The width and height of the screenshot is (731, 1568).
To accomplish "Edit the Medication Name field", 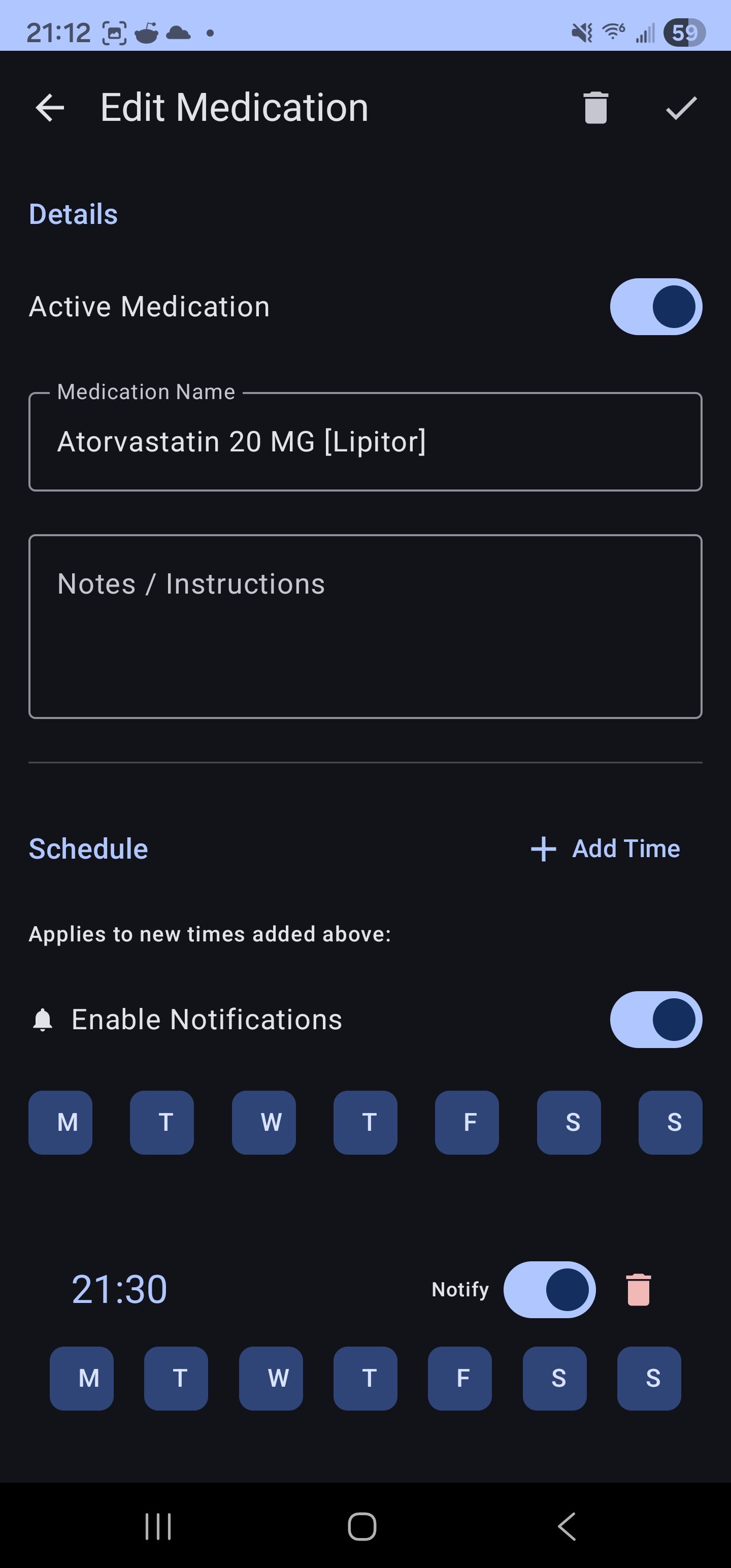I will (365, 442).
